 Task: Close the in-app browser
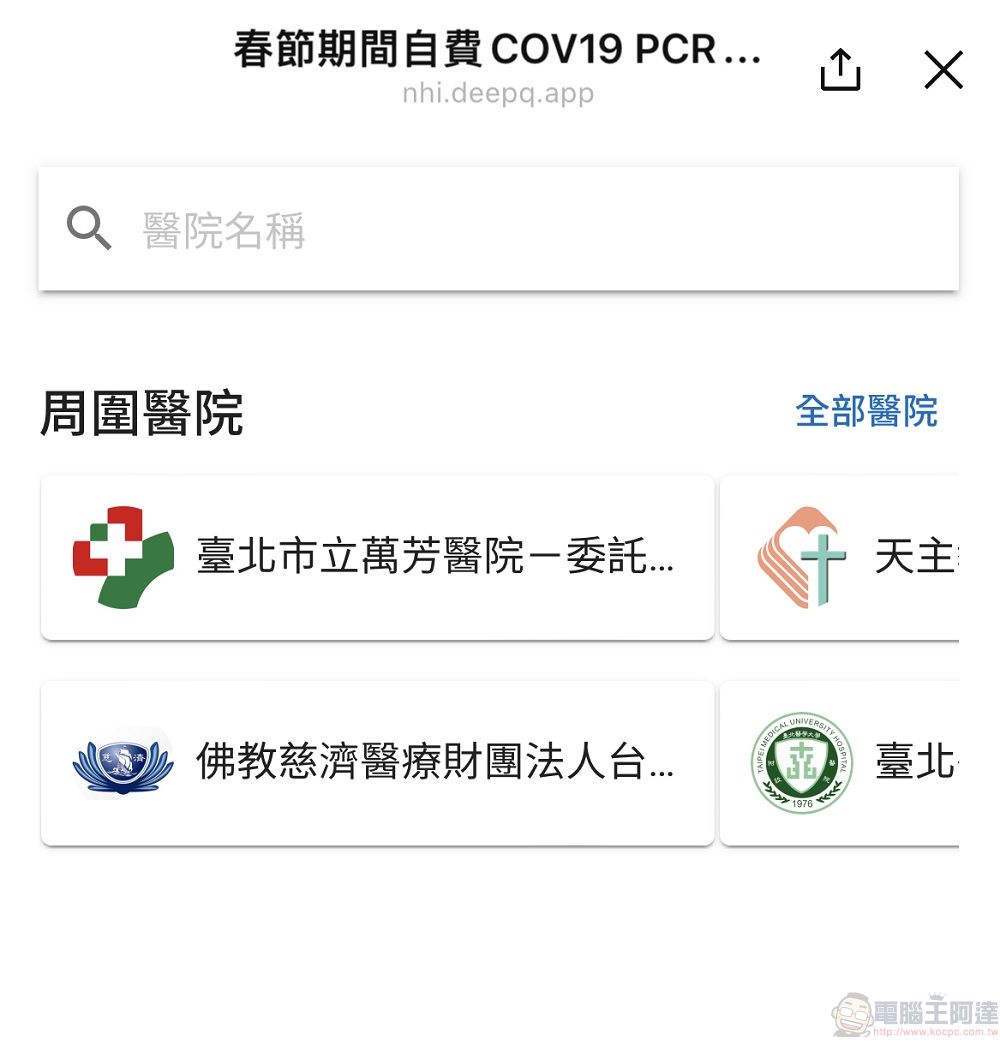942,70
